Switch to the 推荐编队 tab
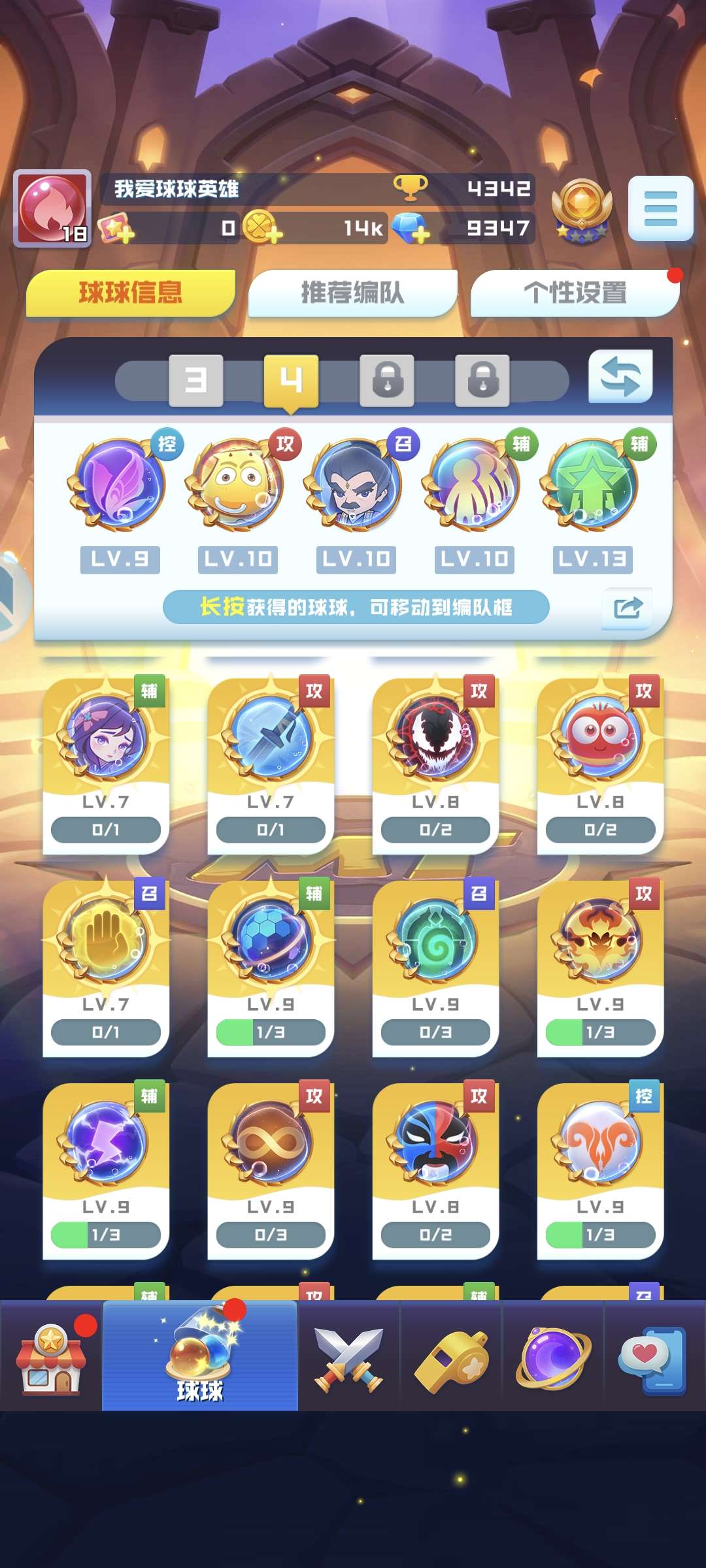The height and width of the screenshot is (1568, 706). click(x=352, y=293)
